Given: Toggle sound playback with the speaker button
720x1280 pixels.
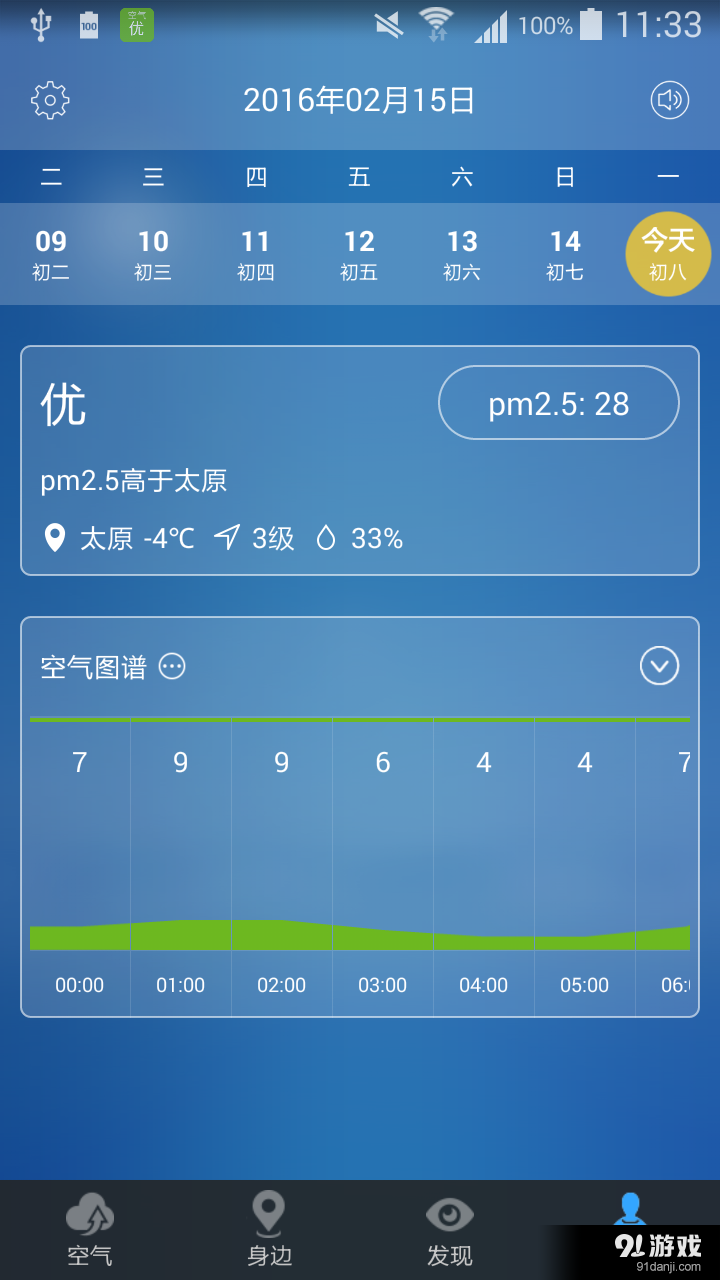Looking at the screenshot, I should coord(668,100).
